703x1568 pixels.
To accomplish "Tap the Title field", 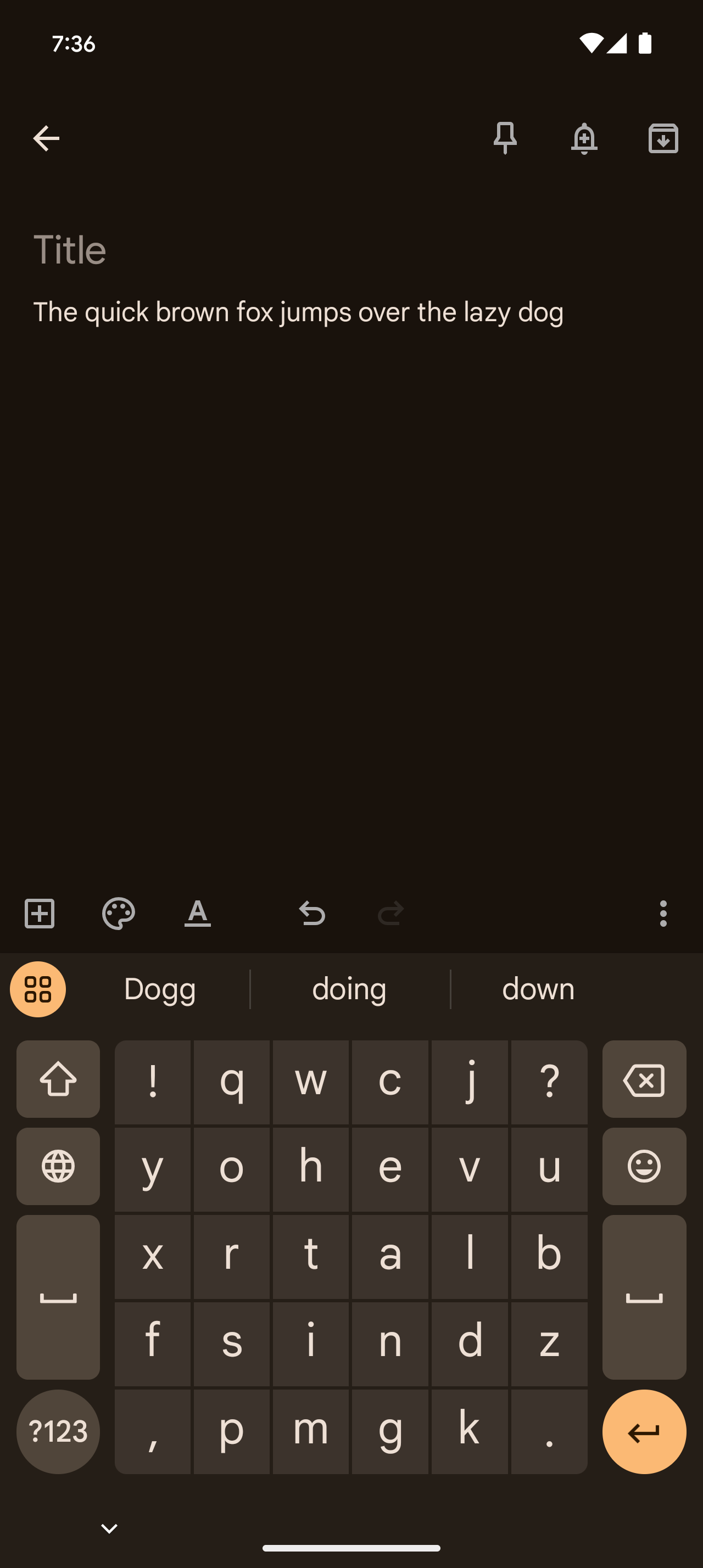I will click(x=351, y=250).
